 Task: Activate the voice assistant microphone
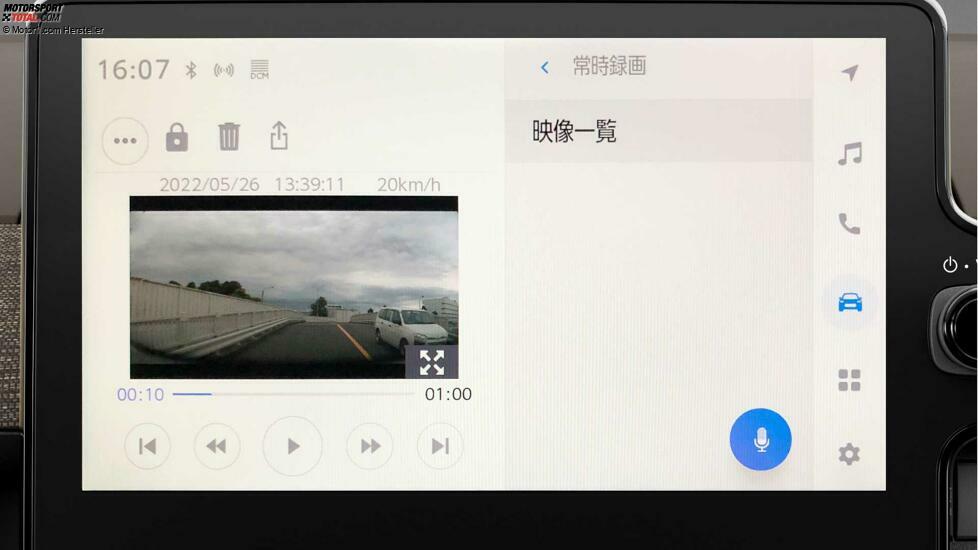click(x=760, y=439)
